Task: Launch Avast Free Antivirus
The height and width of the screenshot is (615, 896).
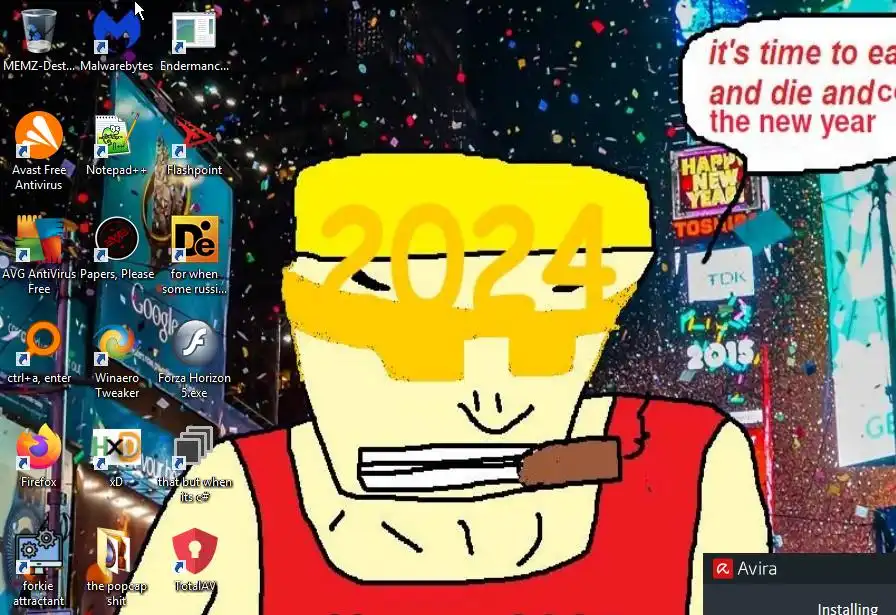Action: [x=38, y=136]
